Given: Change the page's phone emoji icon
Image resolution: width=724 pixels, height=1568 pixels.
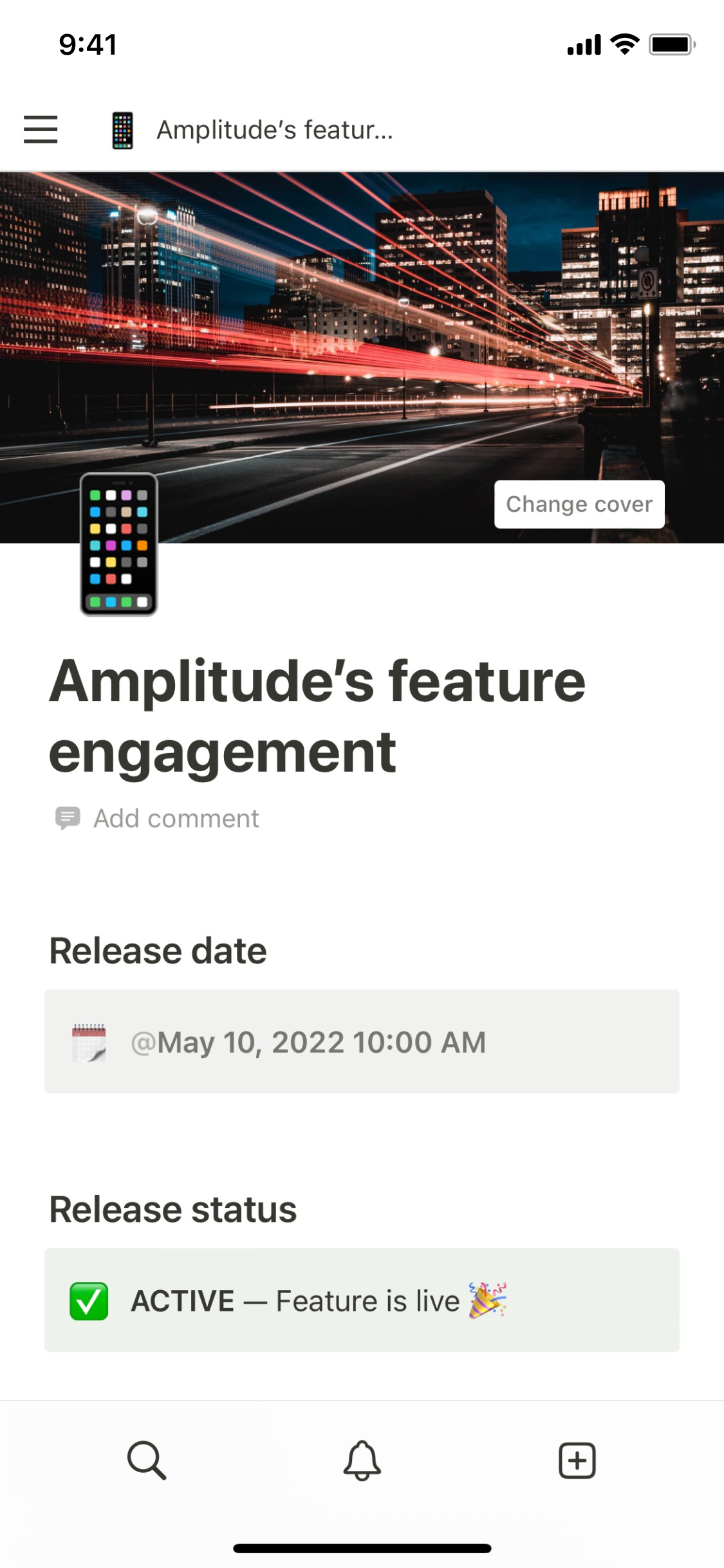Looking at the screenshot, I should 119,545.
